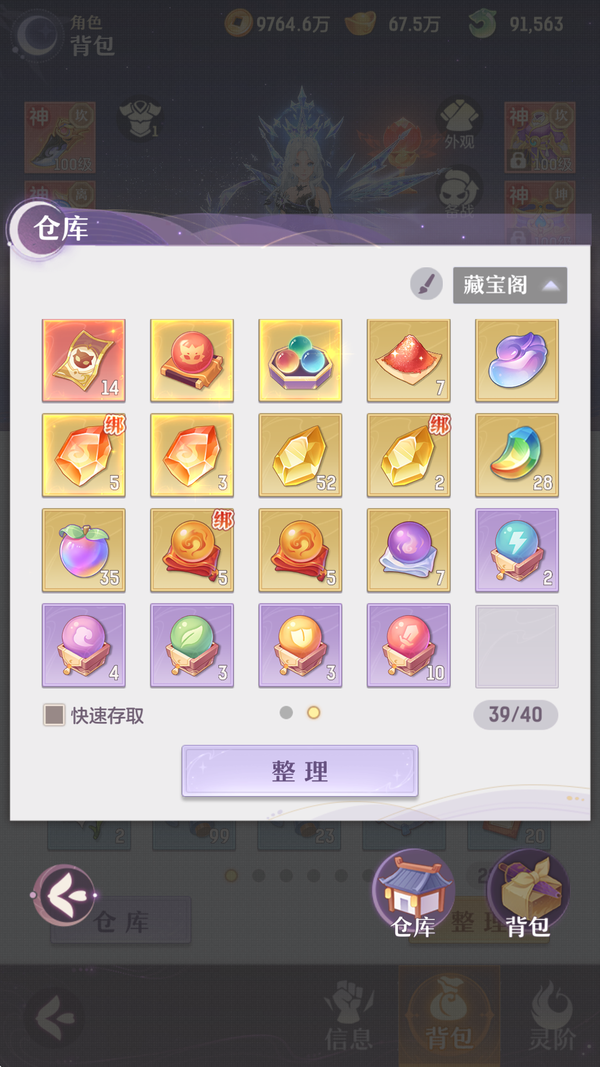Select the red powder item with count 7
The width and height of the screenshot is (600, 1067).
408,360
